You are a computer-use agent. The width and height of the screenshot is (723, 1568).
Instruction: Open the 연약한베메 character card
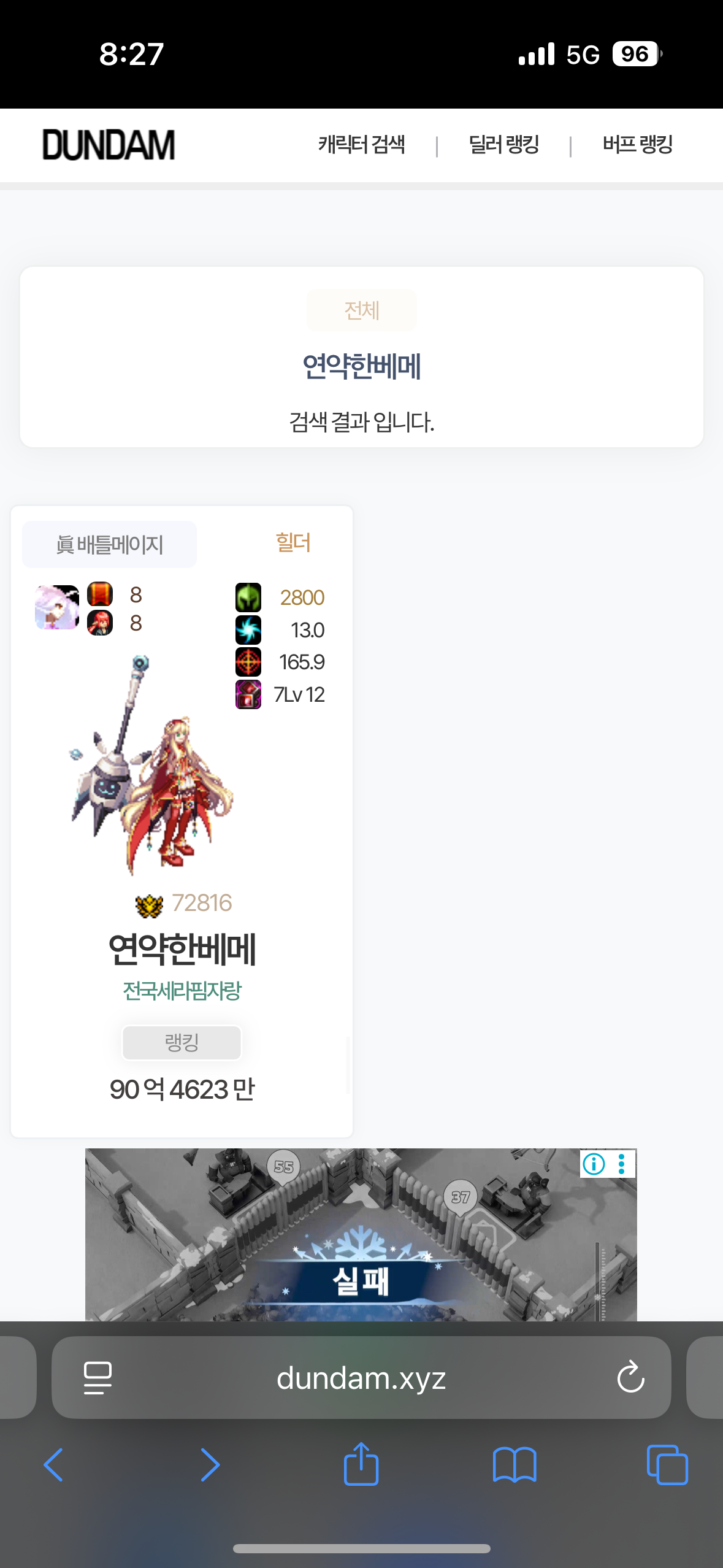tap(182, 948)
